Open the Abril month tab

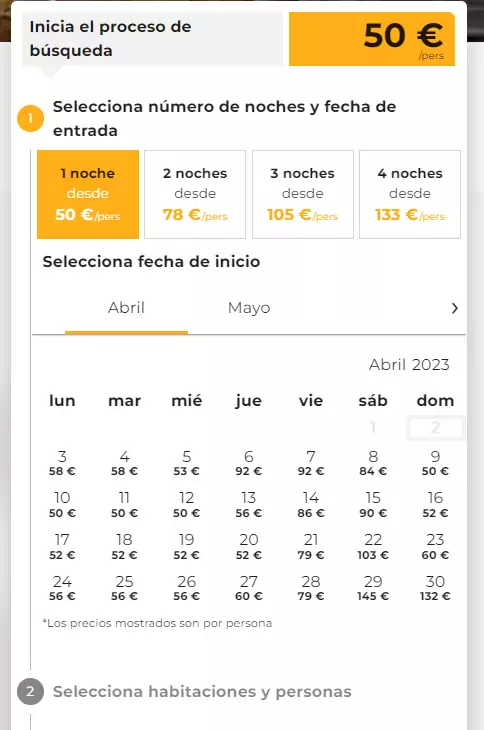pyautogui.click(x=127, y=308)
